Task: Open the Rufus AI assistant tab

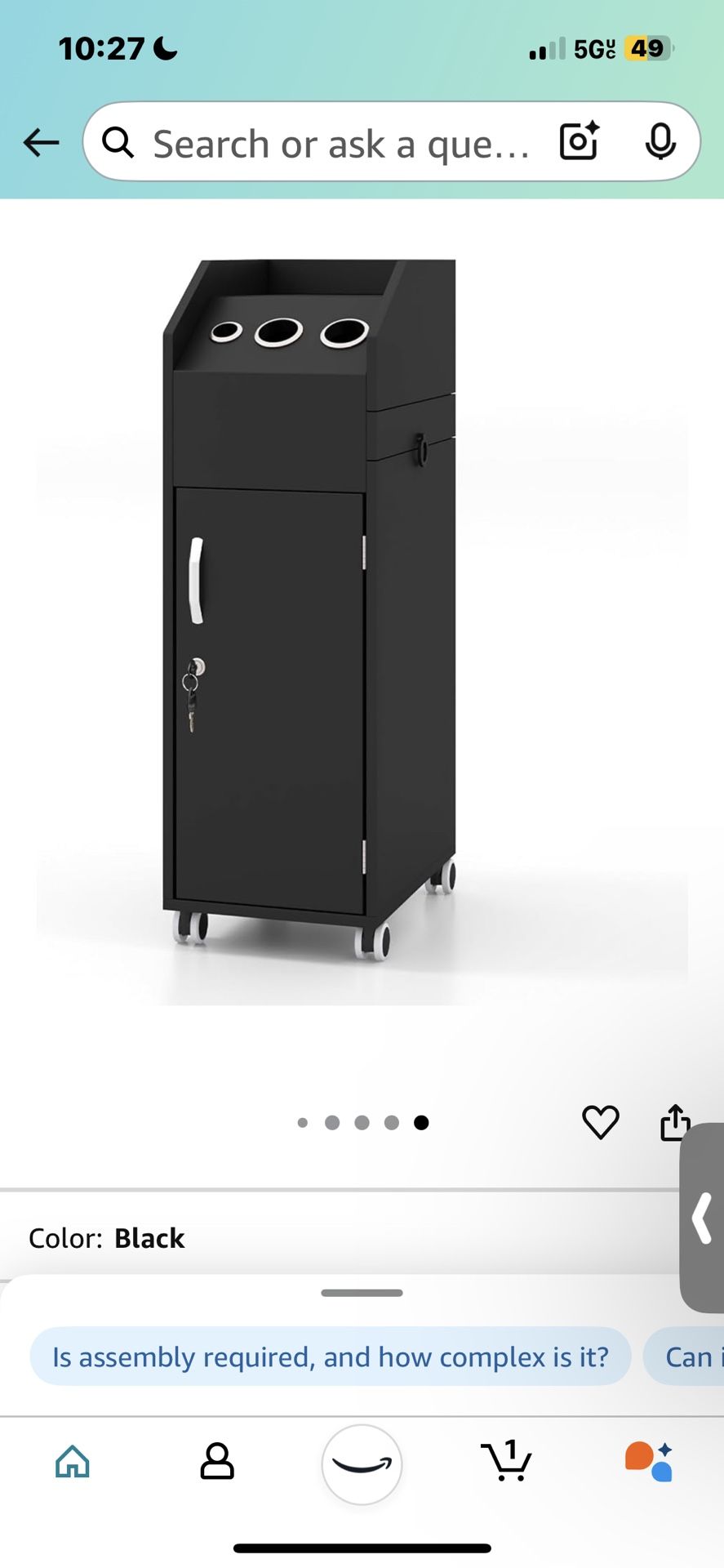Action: 650,1461
